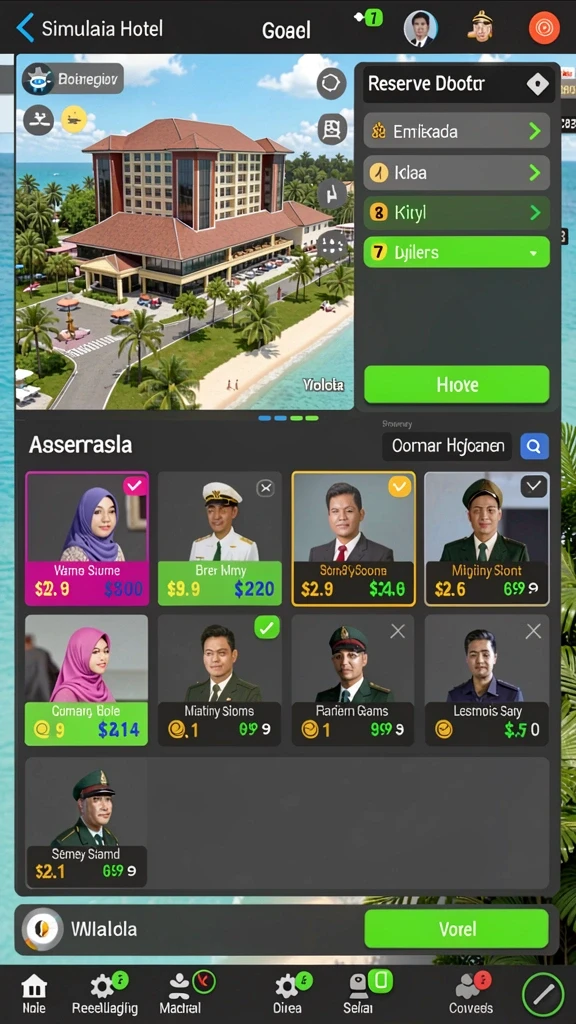Open the orange target icon

(544, 29)
